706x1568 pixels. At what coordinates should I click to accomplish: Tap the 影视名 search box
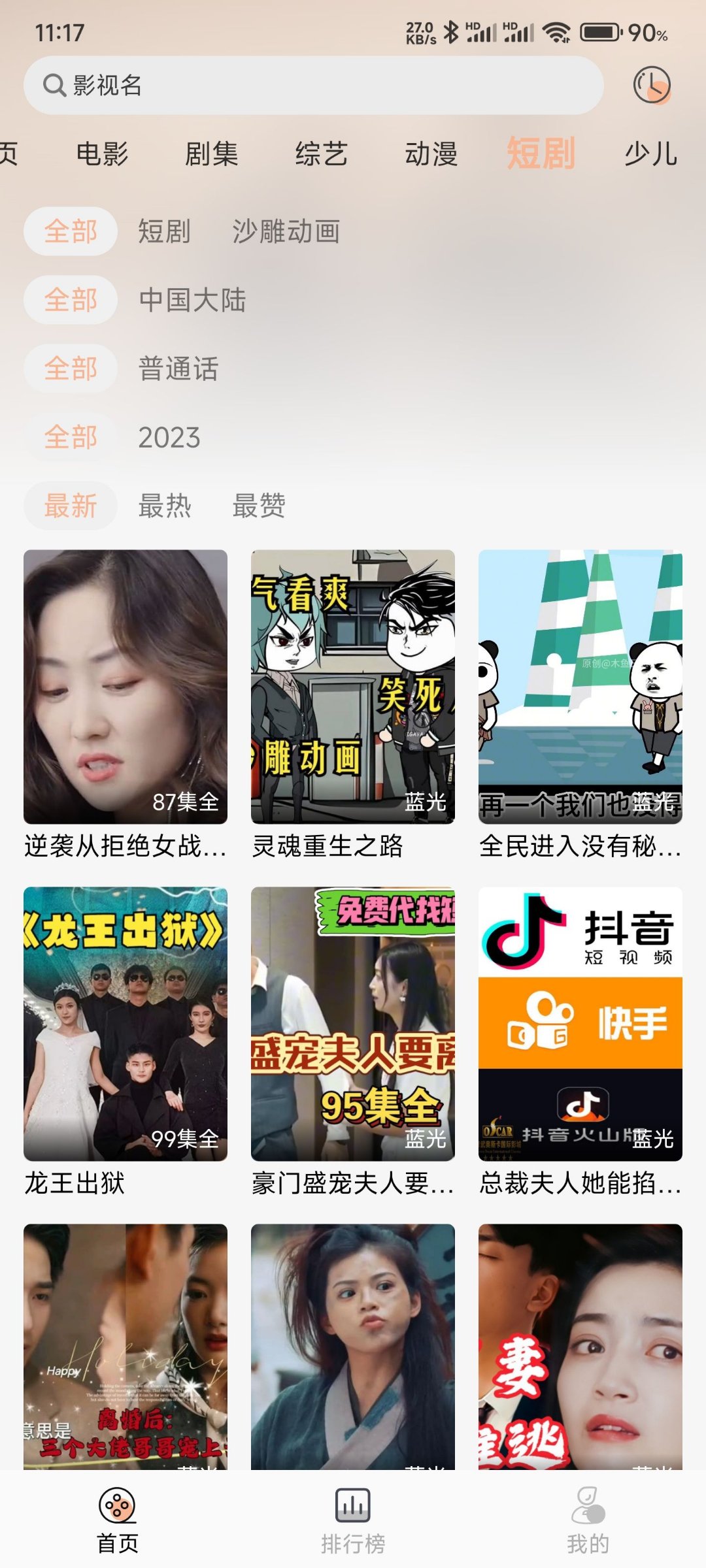[x=314, y=86]
